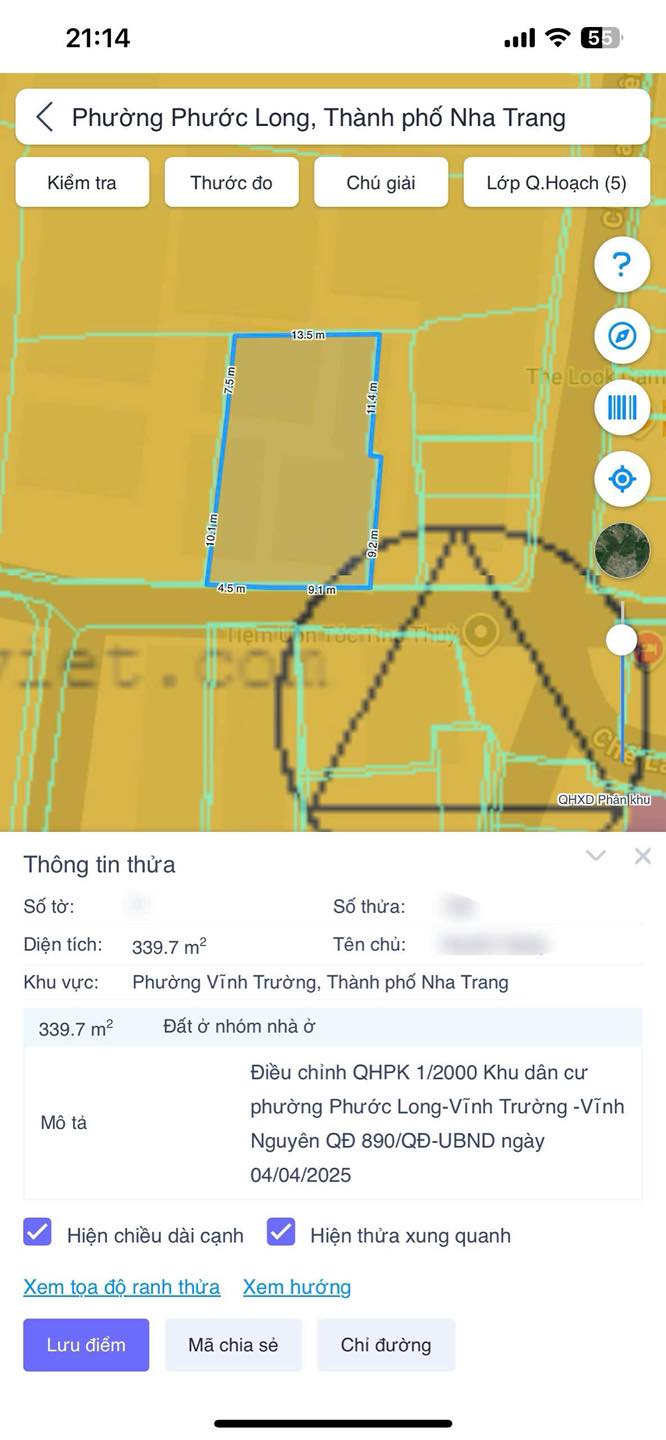Open Lớp Q.Hoạch (5) layers
The height and width of the screenshot is (1440, 666).
tap(556, 183)
